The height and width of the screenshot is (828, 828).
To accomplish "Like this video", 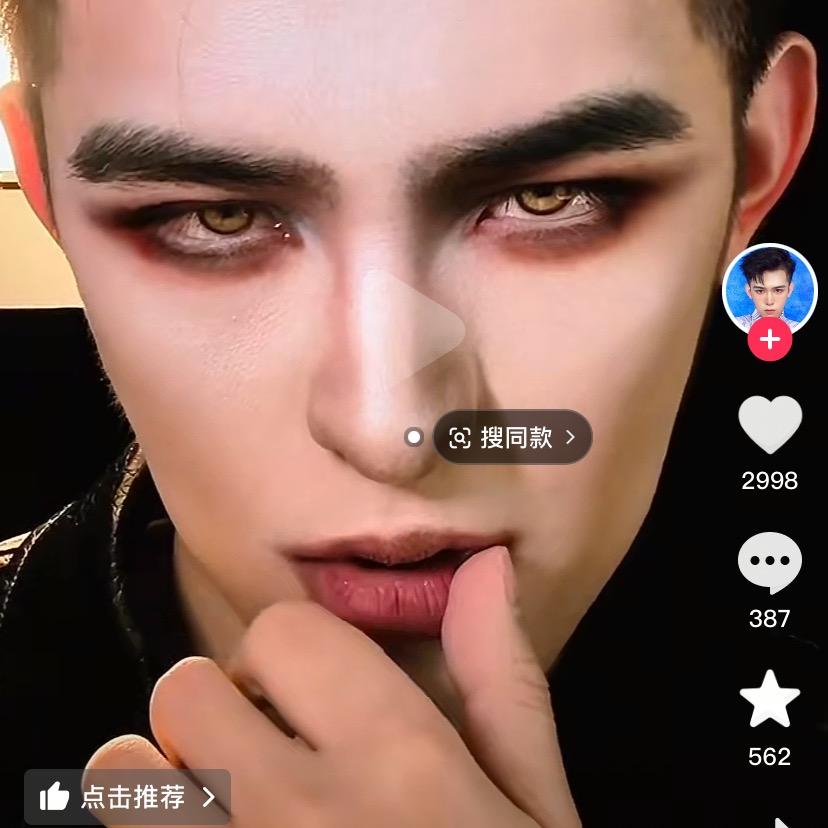I will pyautogui.click(x=769, y=424).
